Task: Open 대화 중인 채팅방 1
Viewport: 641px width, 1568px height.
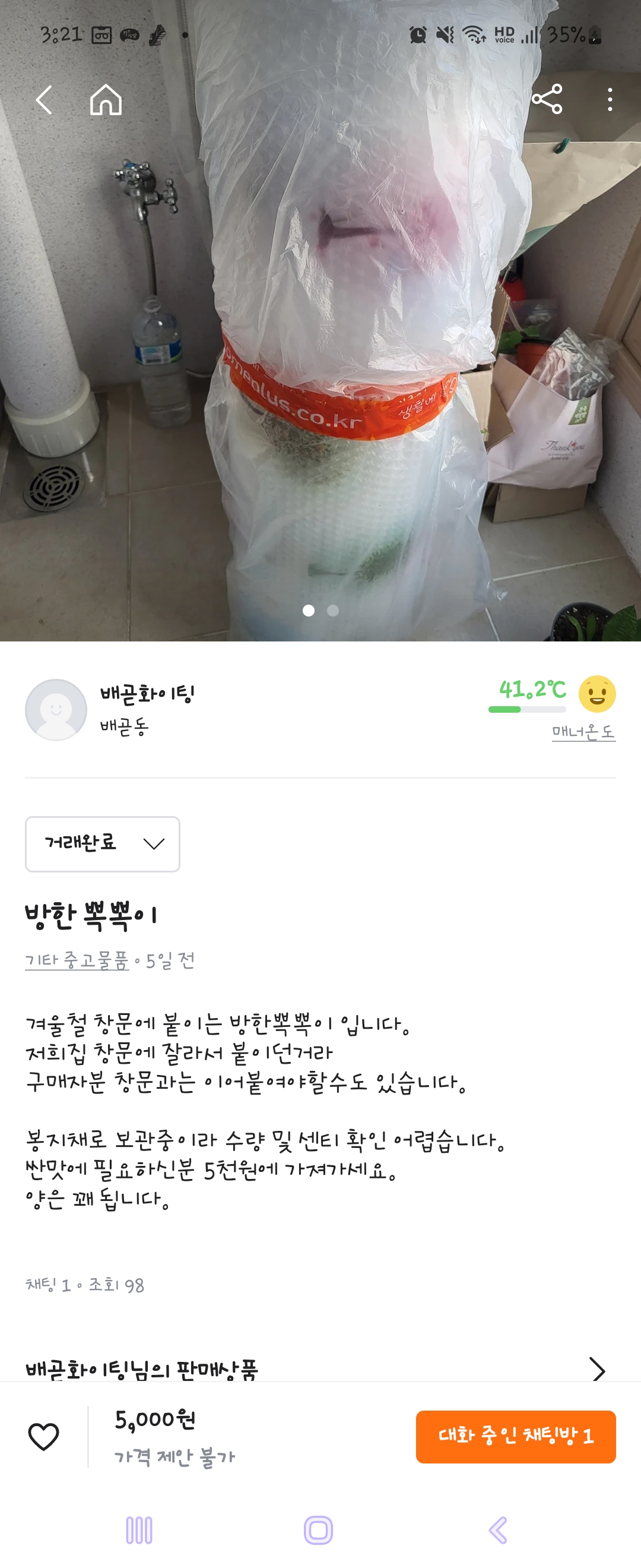Action: (516, 1437)
